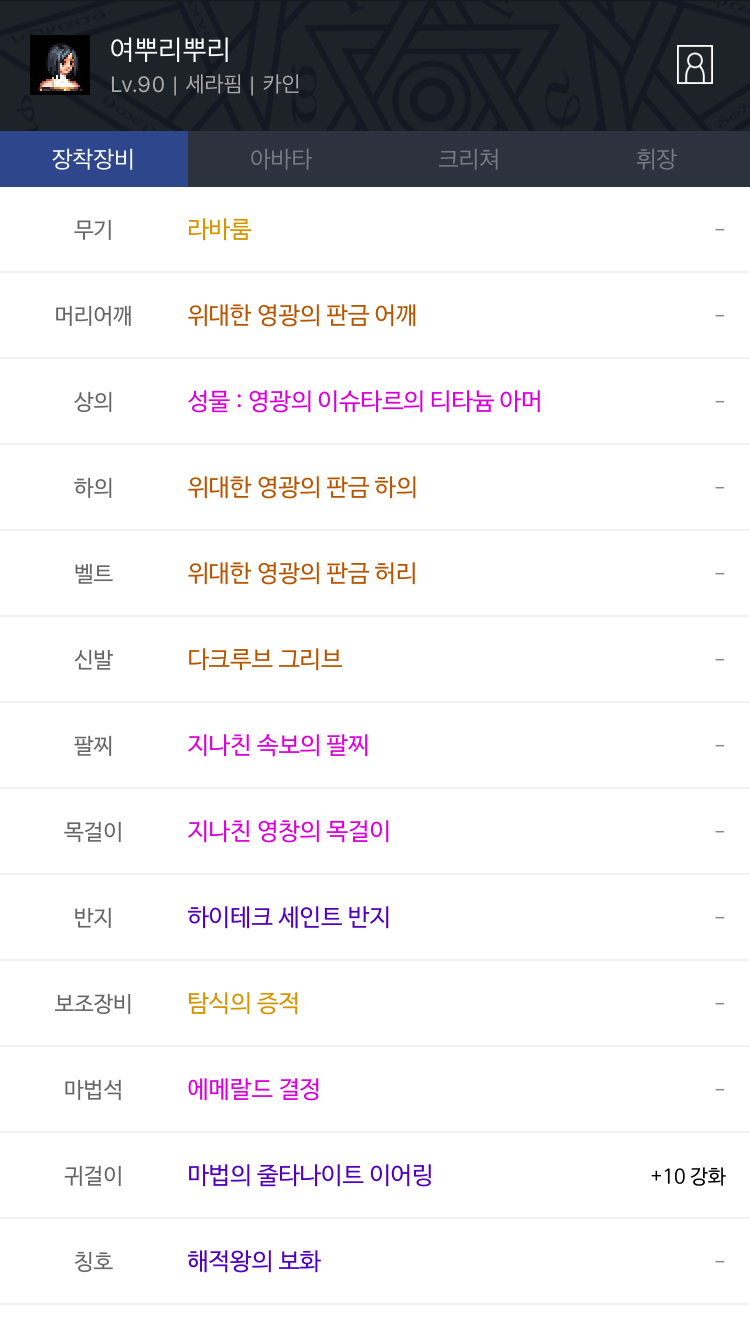
Task: Switch to the 크리쳐 tab
Action: (469, 159)
